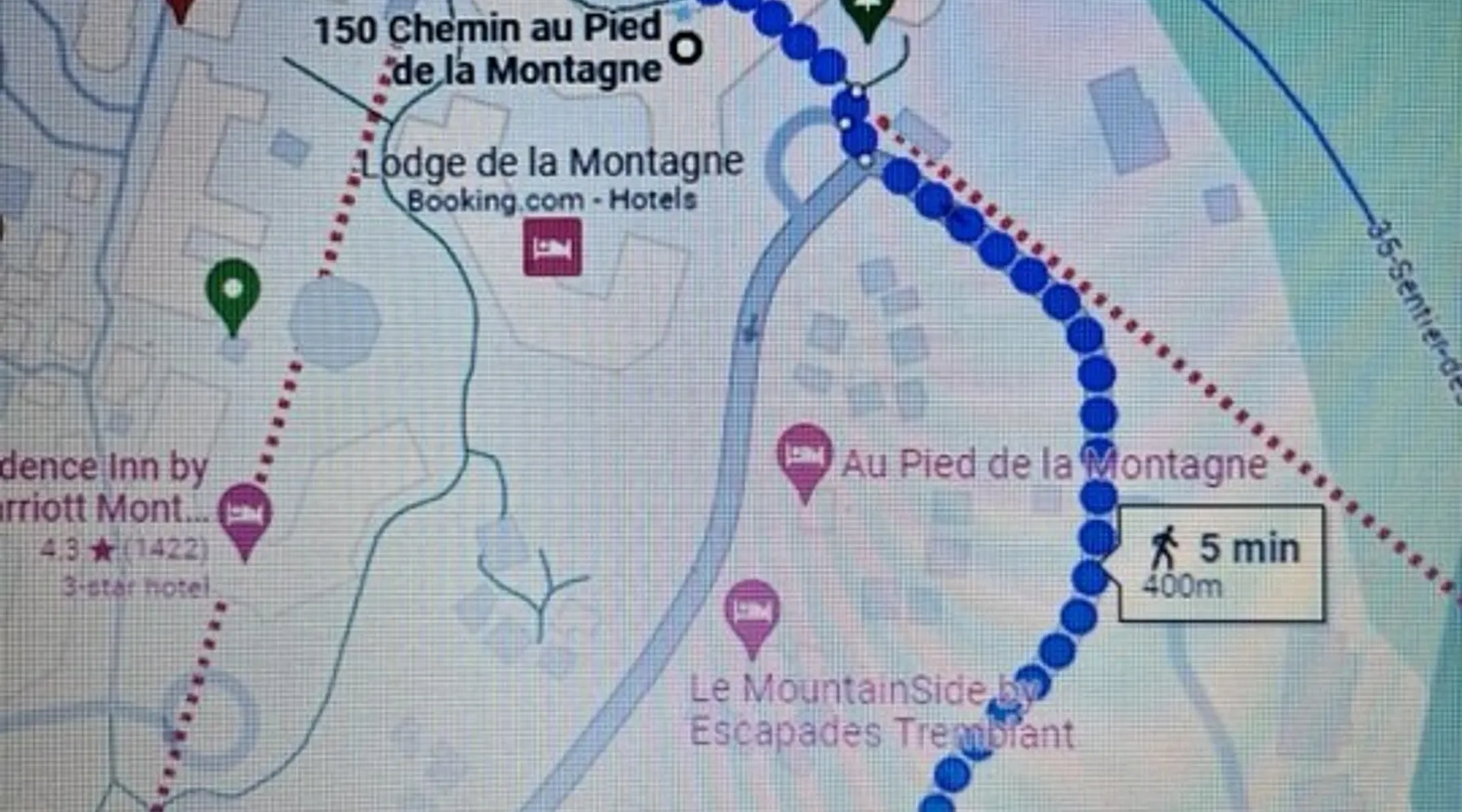Tap the Residence Inn by Marriott hotel pin
This screenshot has height=812, width=1462.
click(x=245, y=516)
